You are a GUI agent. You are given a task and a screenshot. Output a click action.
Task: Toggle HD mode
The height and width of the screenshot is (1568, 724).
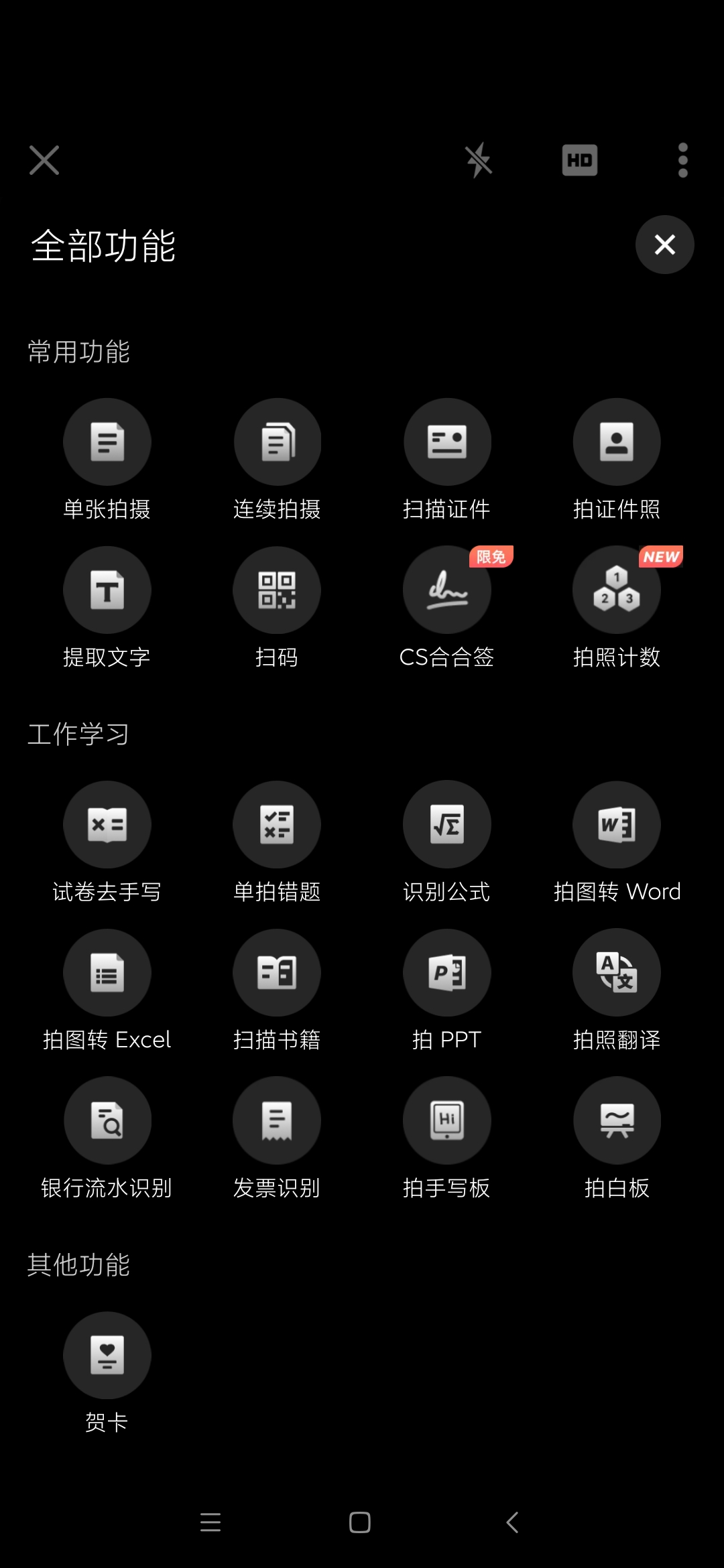pos(580,161)
